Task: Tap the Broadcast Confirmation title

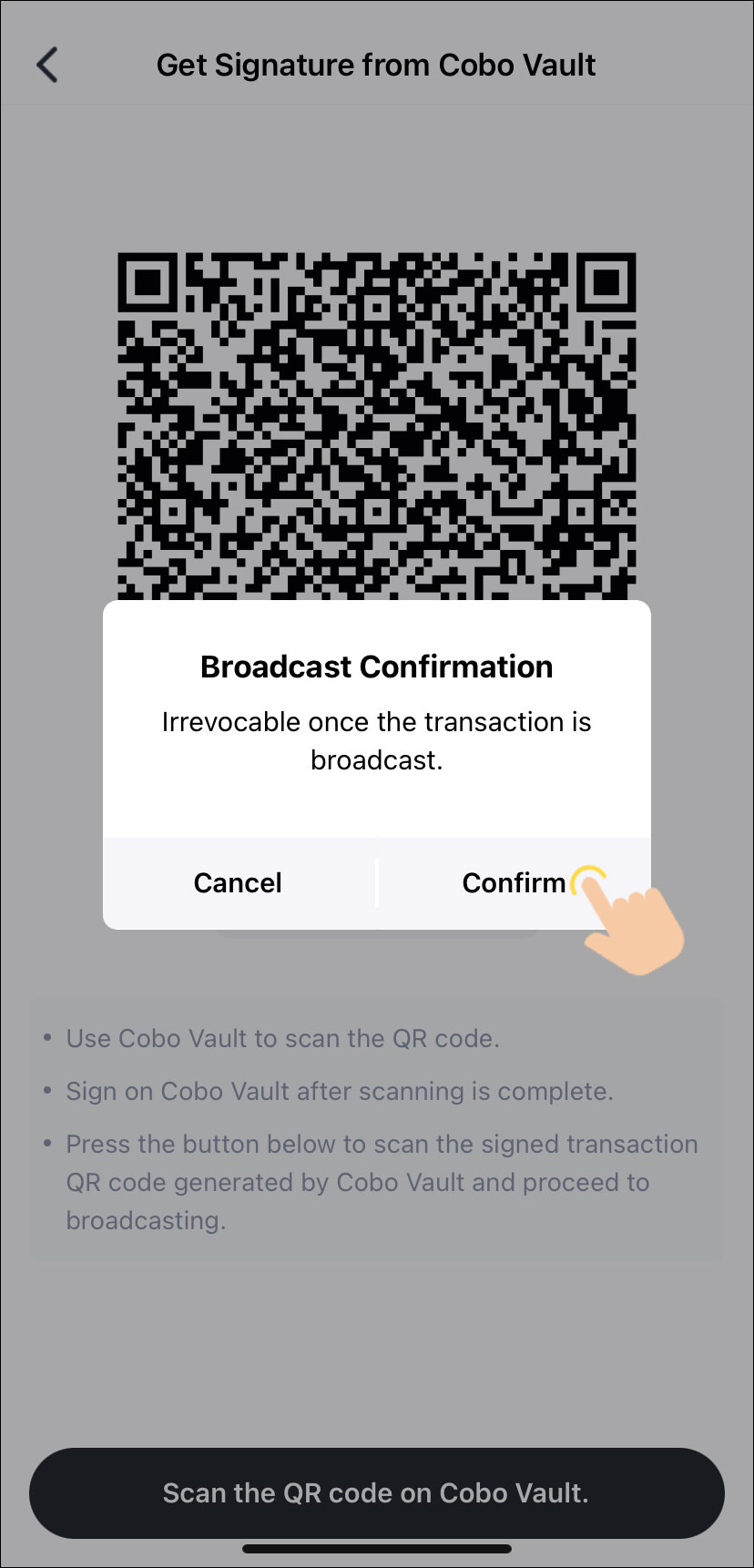Action: [375, 666]
